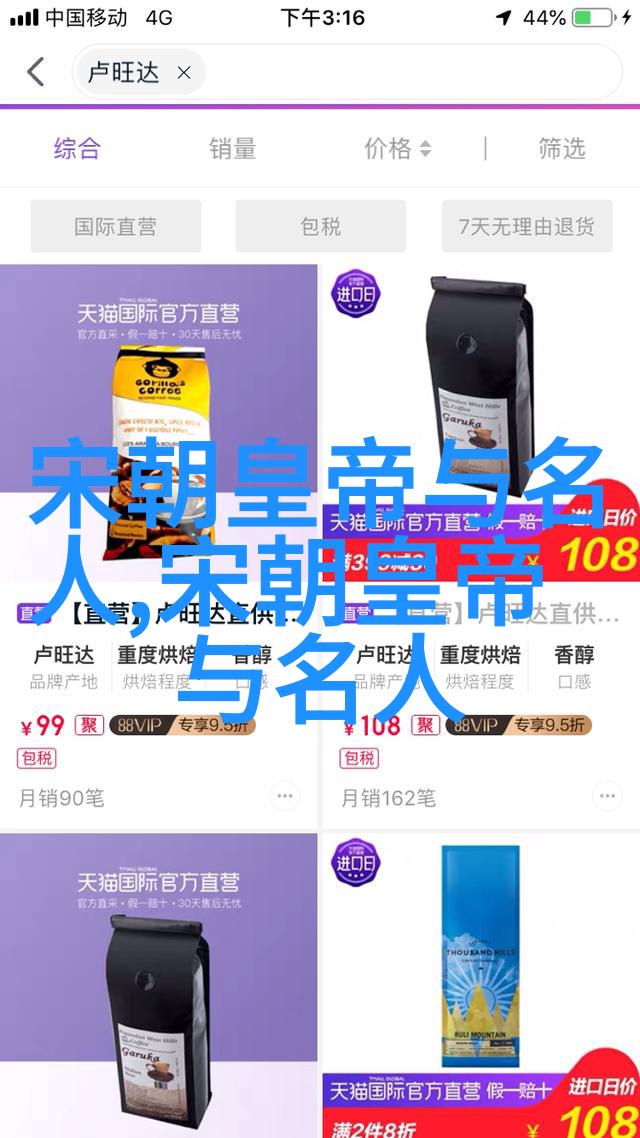Remove the 卢旺达 search tag

pos(184,73)
